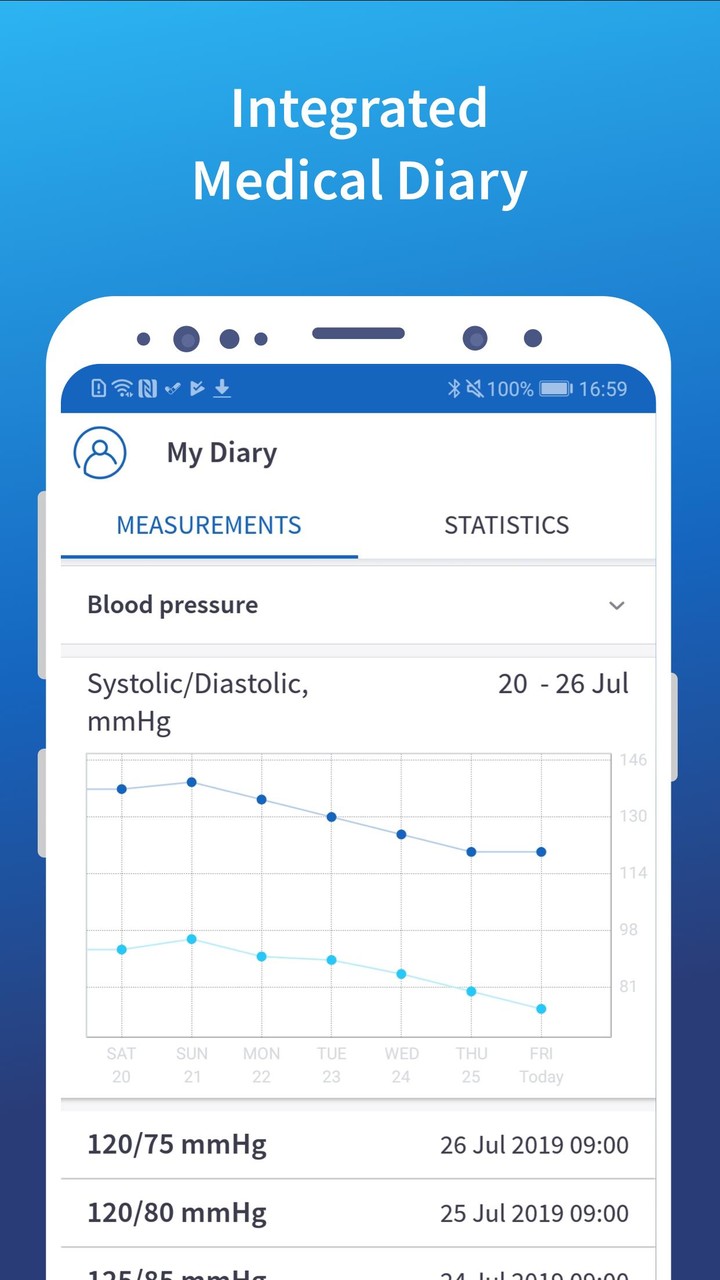Tap the WED 24 diastolic data point

click(x=401, y=972)
